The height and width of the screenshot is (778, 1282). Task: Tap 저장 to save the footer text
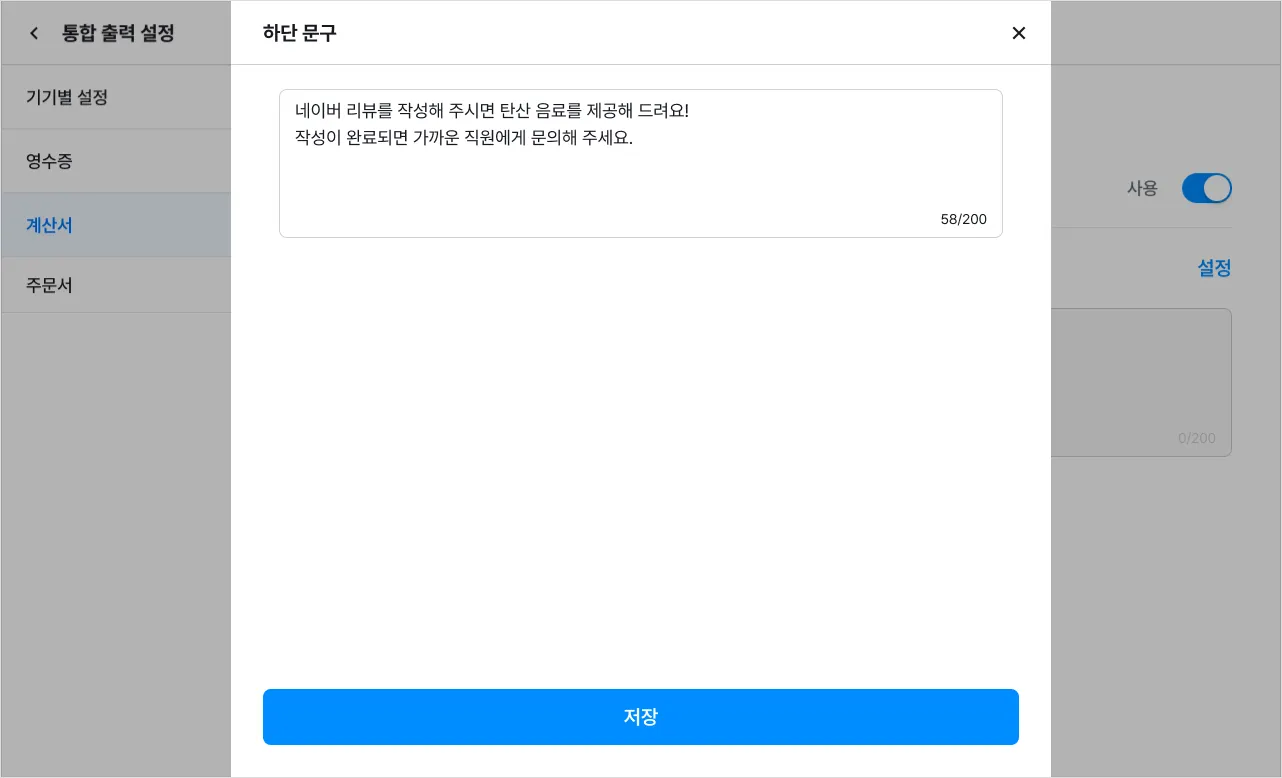coord(640,717)
